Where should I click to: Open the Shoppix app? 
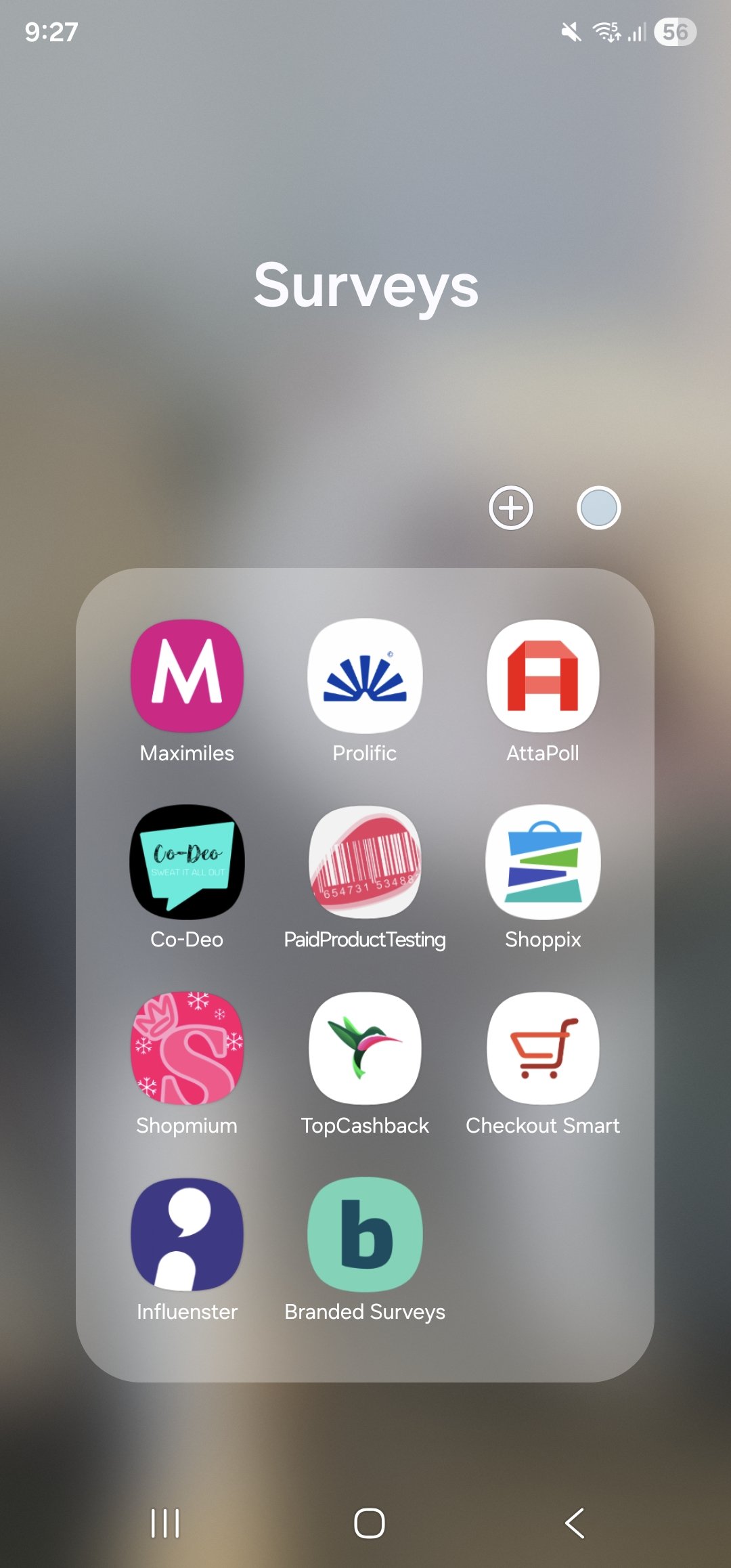(x=543, y=862)
